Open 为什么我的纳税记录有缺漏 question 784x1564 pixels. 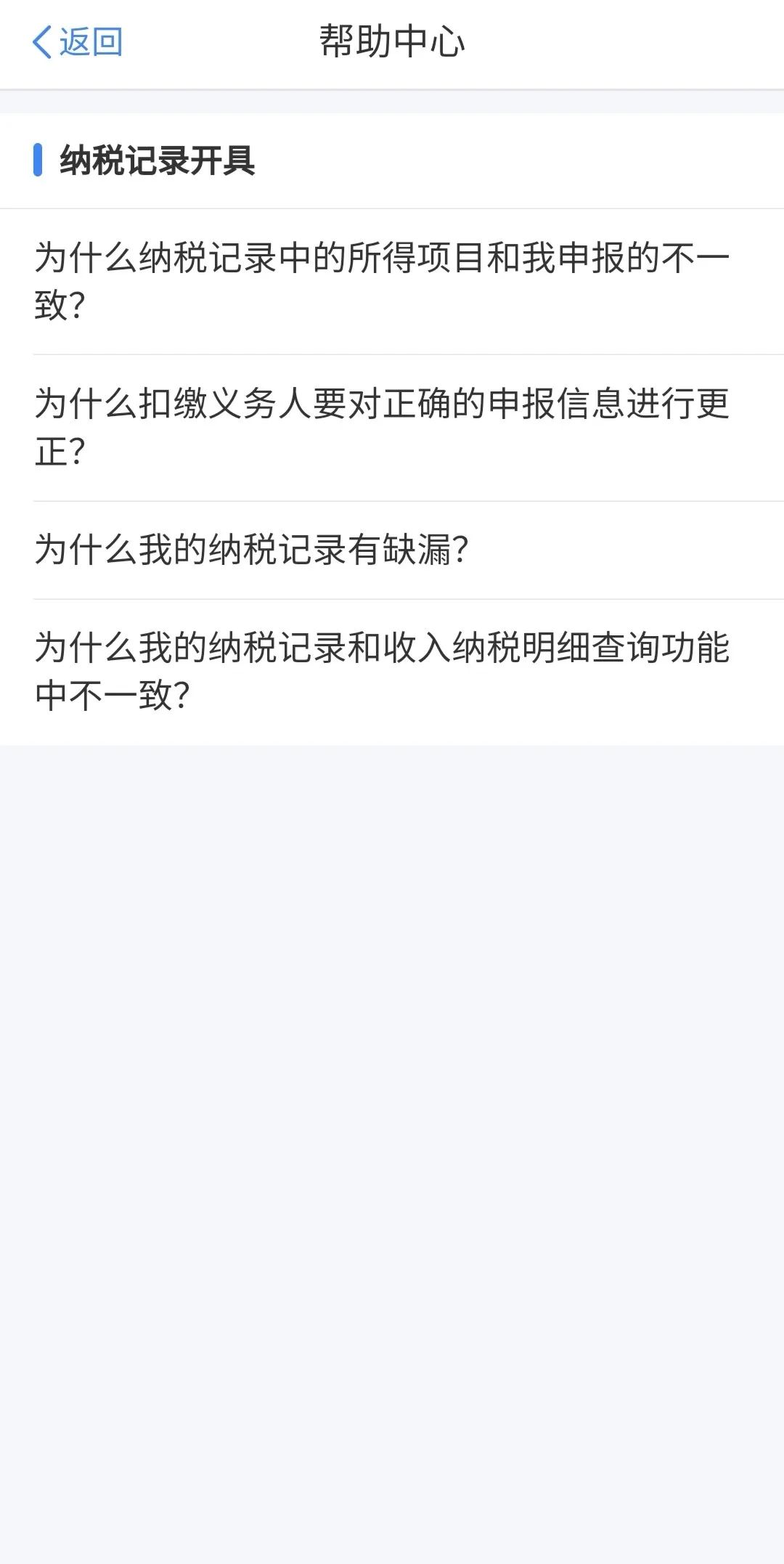[392, 550]
